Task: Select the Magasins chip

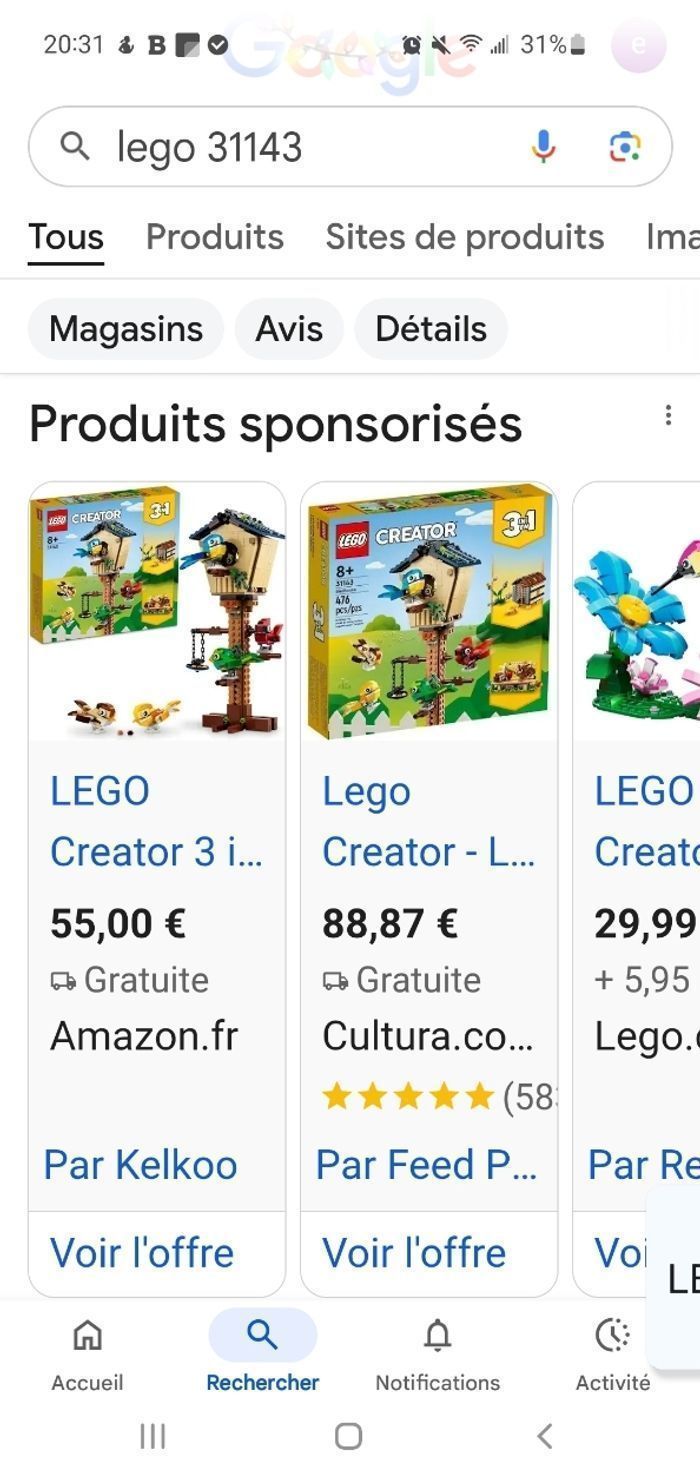Action: pyautogui.click(x=126, y=329)
